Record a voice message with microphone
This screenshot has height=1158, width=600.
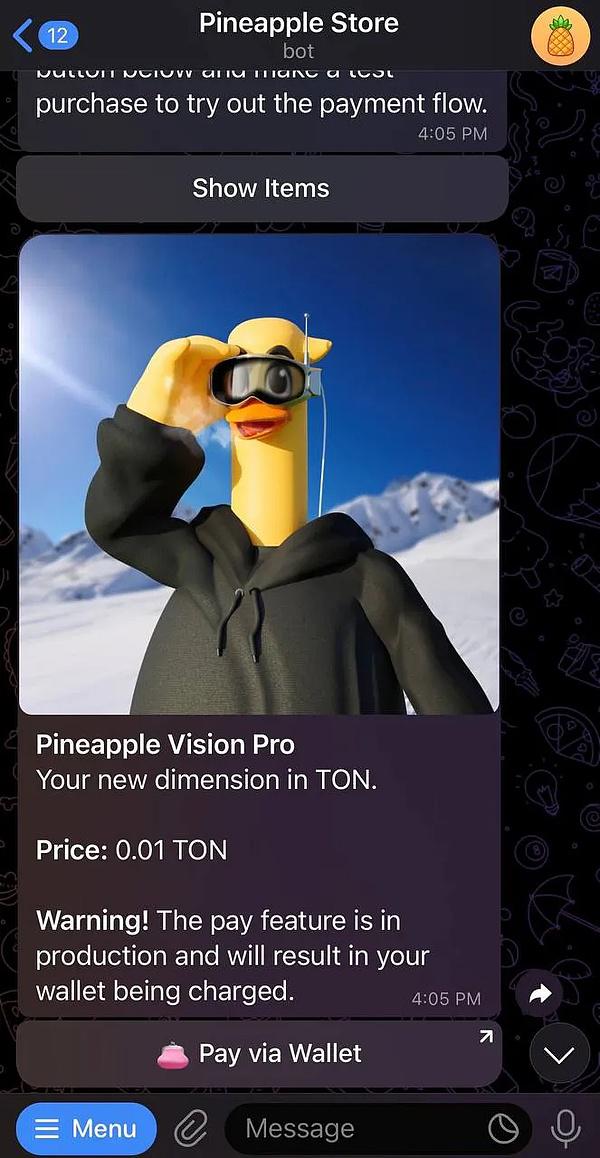coord(565,1129)
